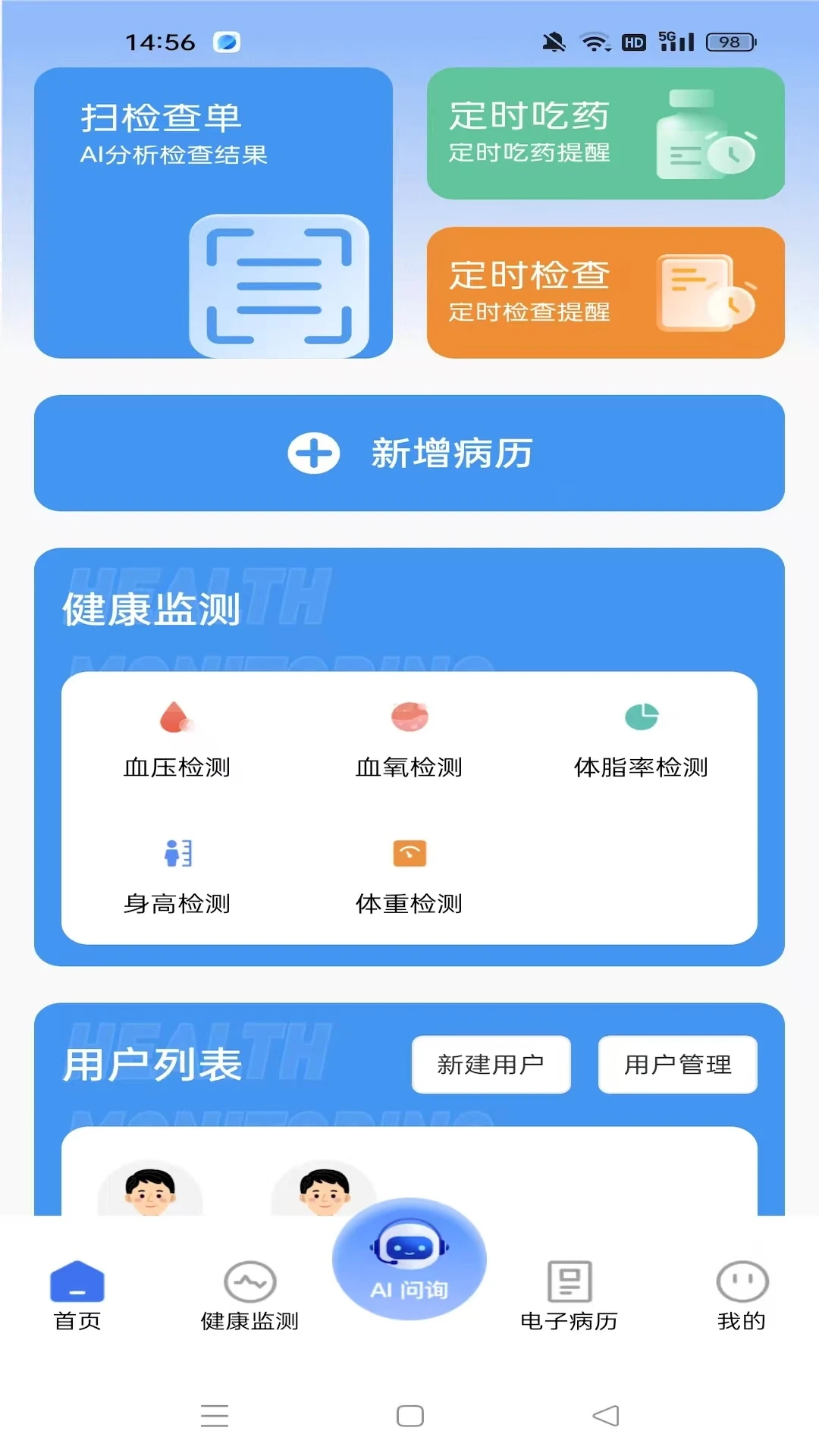Open the 定时吃药 medication reminder card
The height and width of the screenshot is (1456, 819).
605,133
